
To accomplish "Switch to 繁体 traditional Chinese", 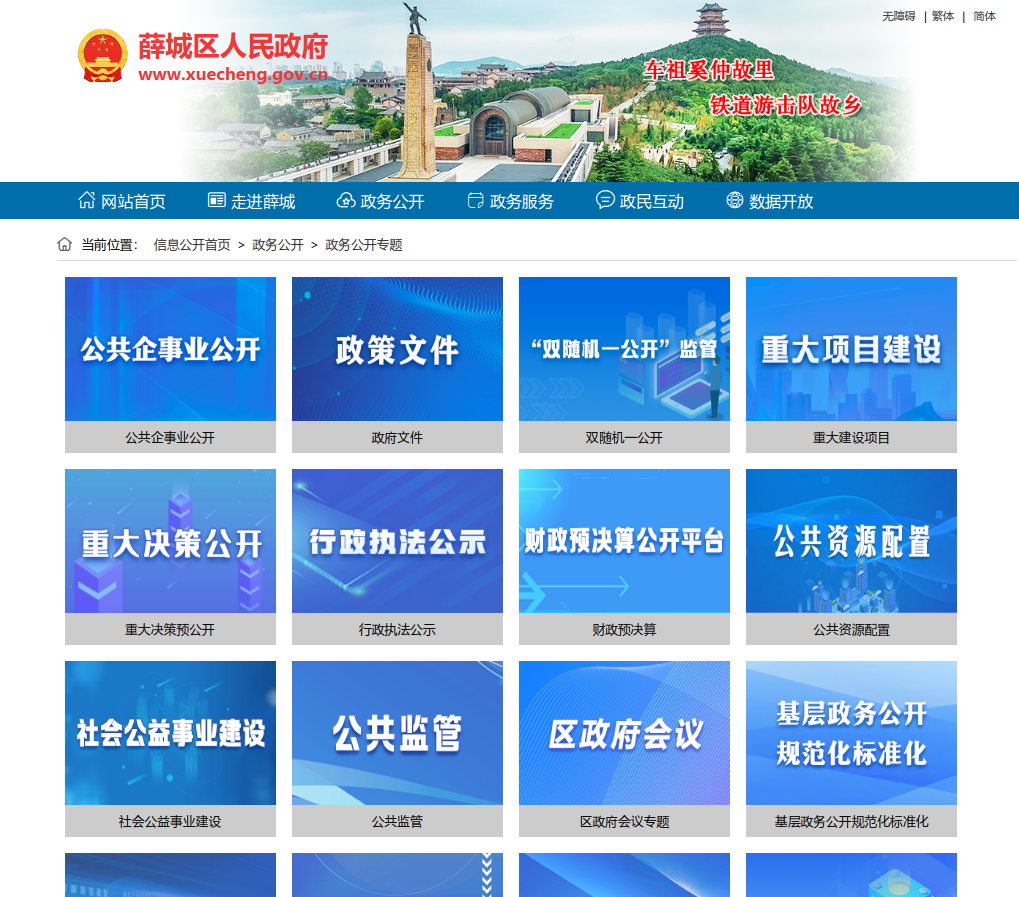I will pyautogui.click(x=943, y=16).
